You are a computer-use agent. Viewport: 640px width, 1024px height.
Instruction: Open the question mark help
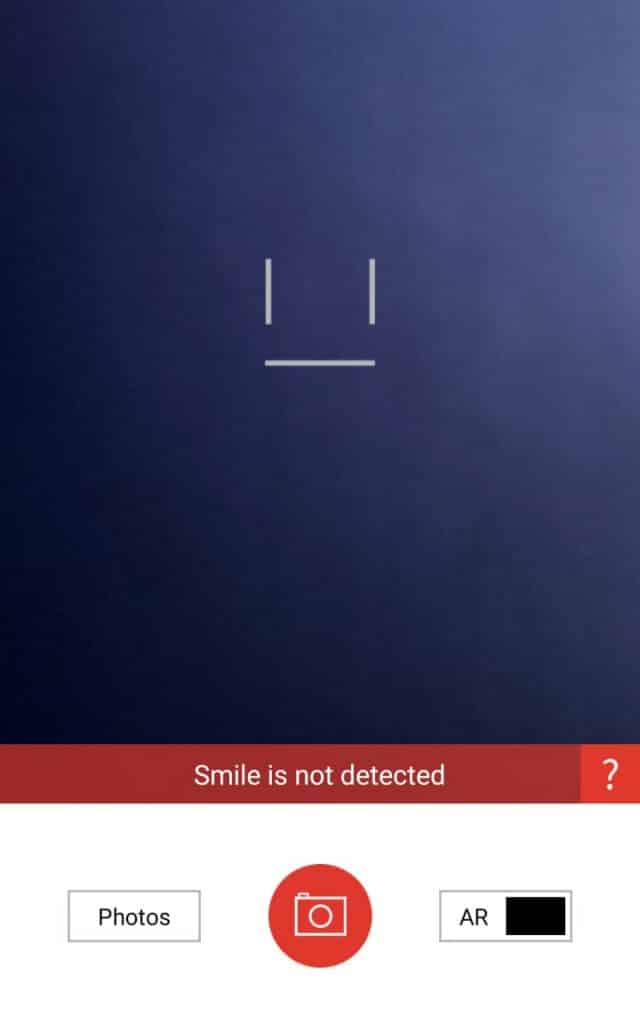[x=610, y=774]
